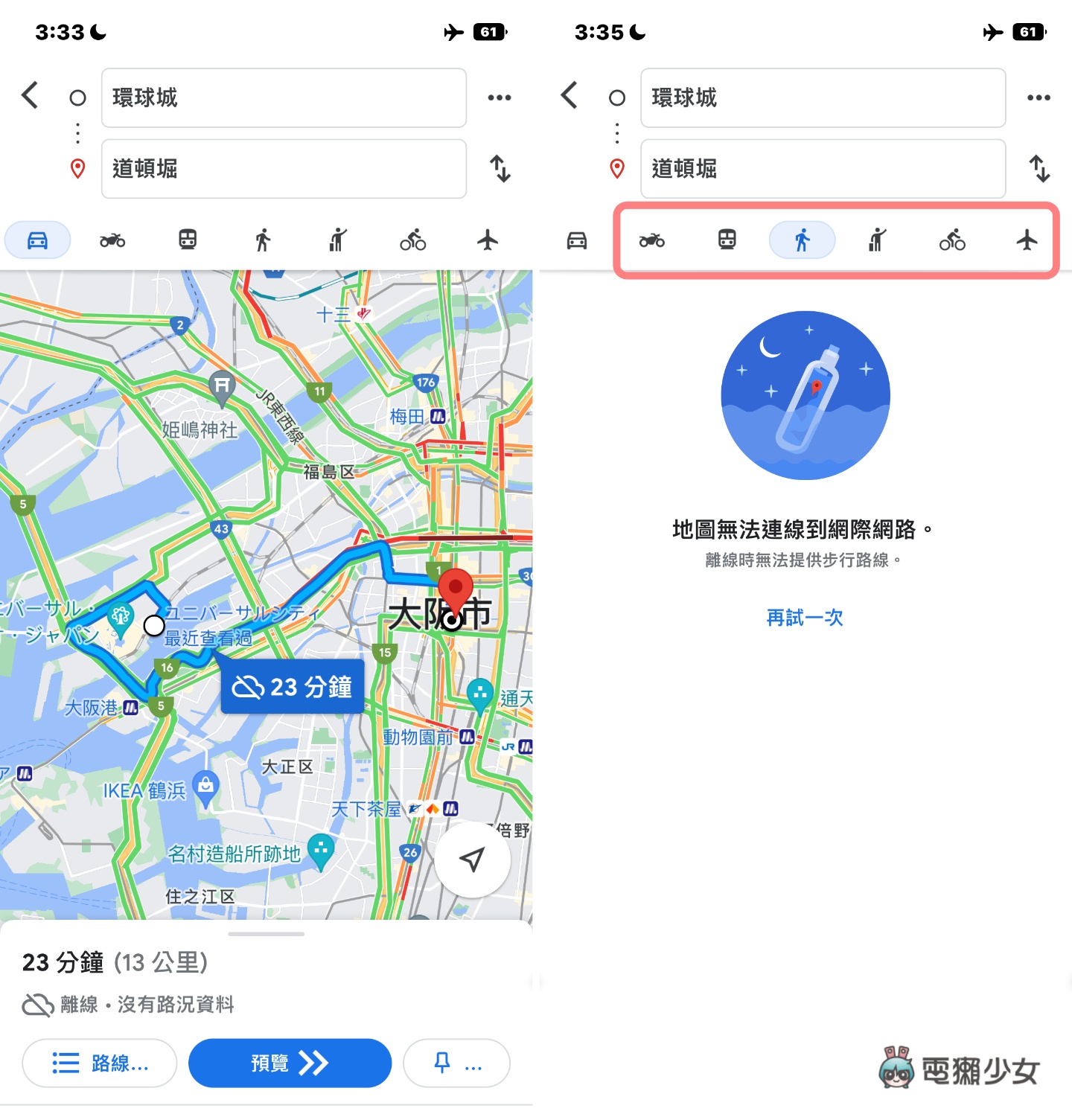The width and height of the screenshot is (1072, 1120).
Task: Tap 再試一次 to retry connection
Action: [x=803, y=617]
